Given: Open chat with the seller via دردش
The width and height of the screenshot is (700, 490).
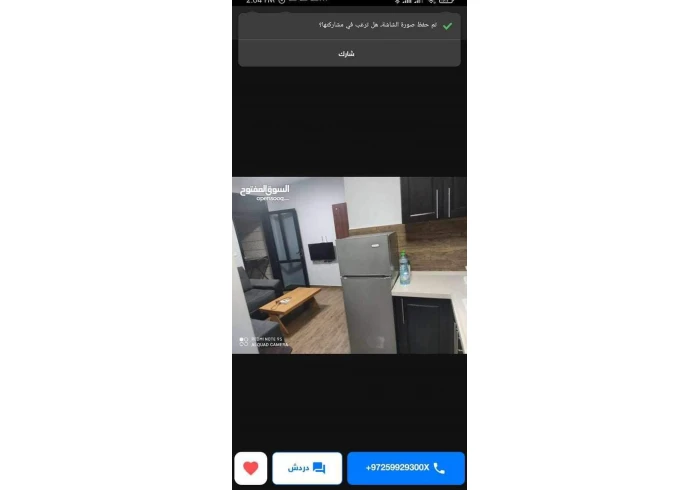Looking at the screenshot, I should tap(307, 468).
